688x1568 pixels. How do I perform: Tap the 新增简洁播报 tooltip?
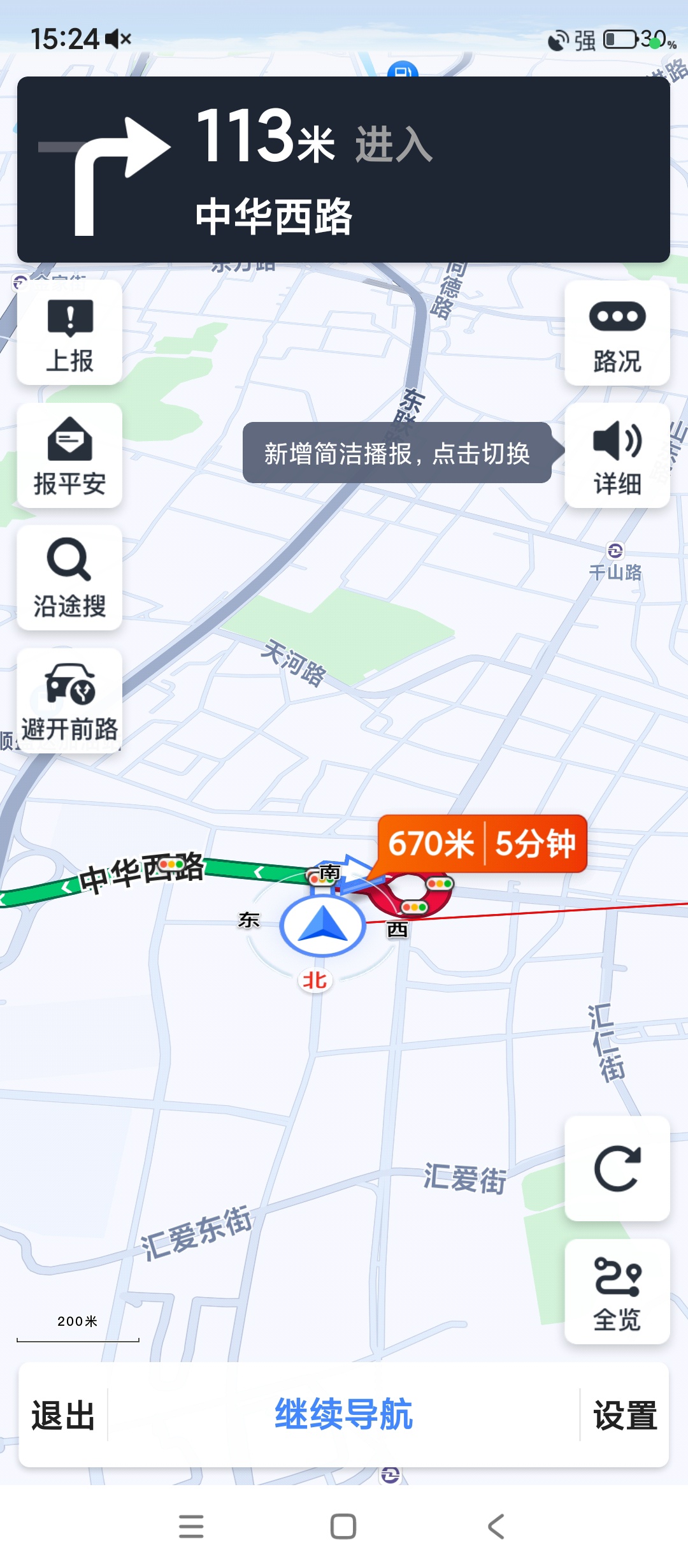[x=397, y=453]
